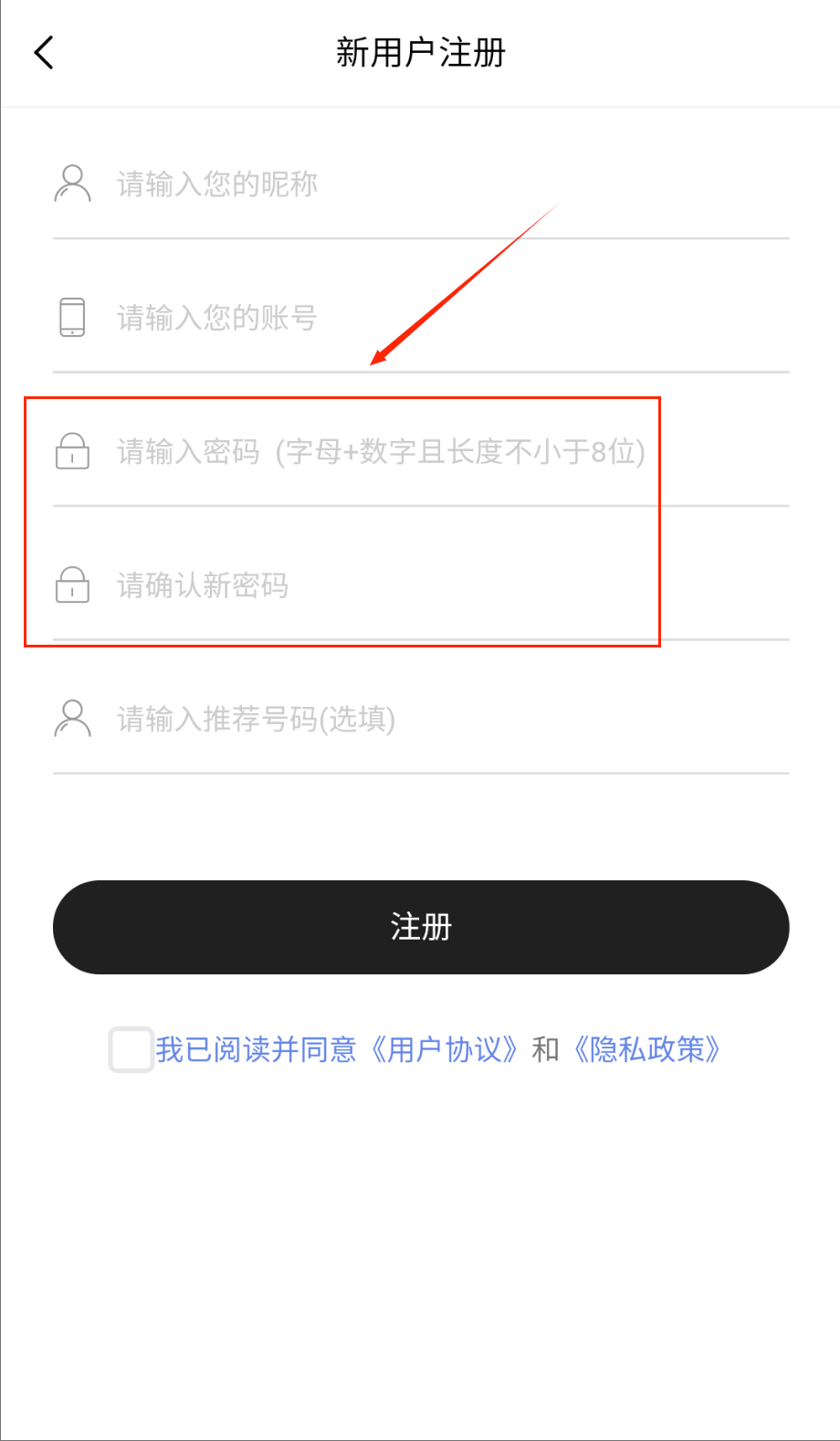Image resolution: width=840 pixels, height=1441 pixels.
Task: Check the agreement checkbox
Action: (x=131, y=1049)
